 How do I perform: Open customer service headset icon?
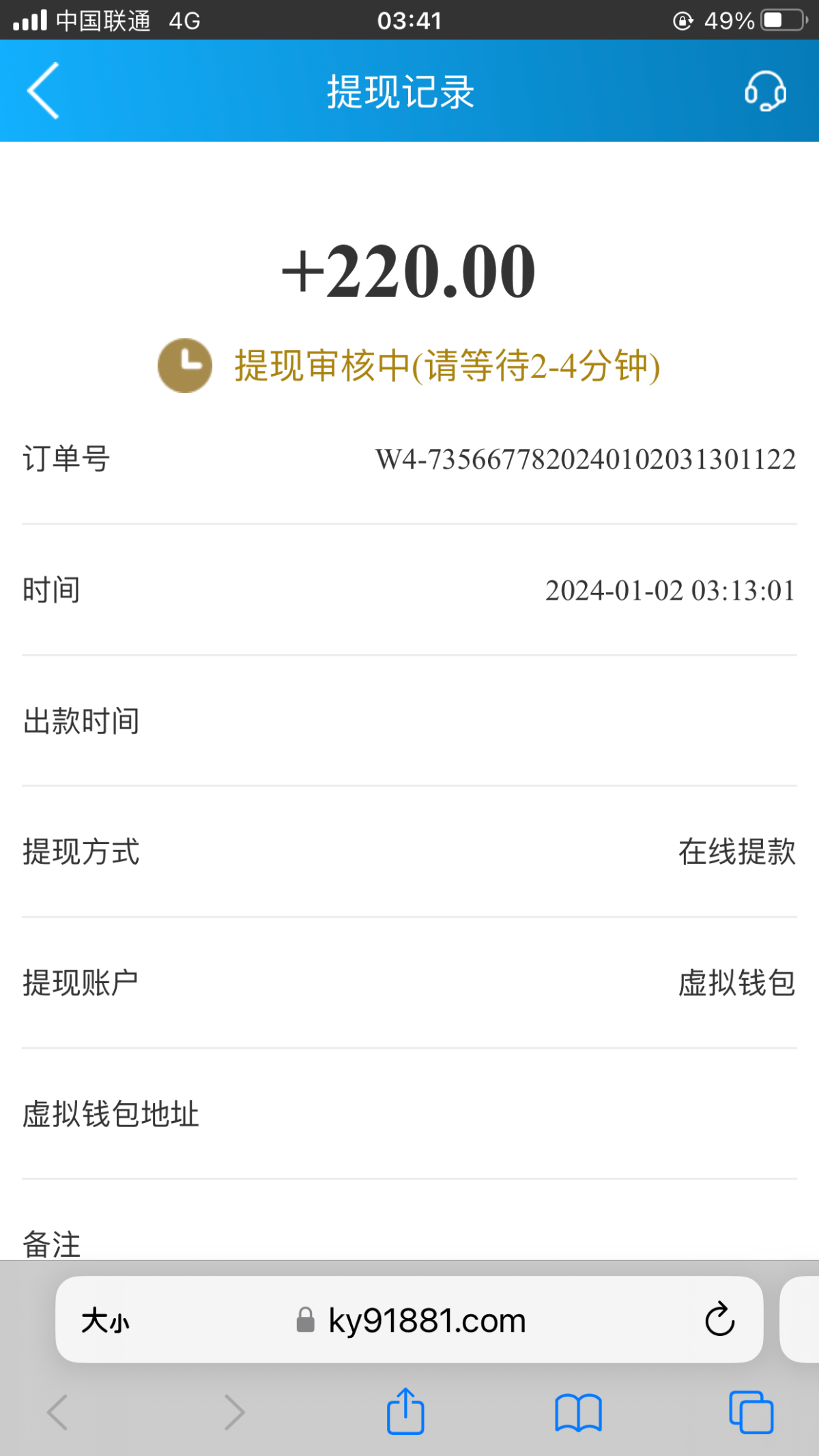[x=765, y=91]
